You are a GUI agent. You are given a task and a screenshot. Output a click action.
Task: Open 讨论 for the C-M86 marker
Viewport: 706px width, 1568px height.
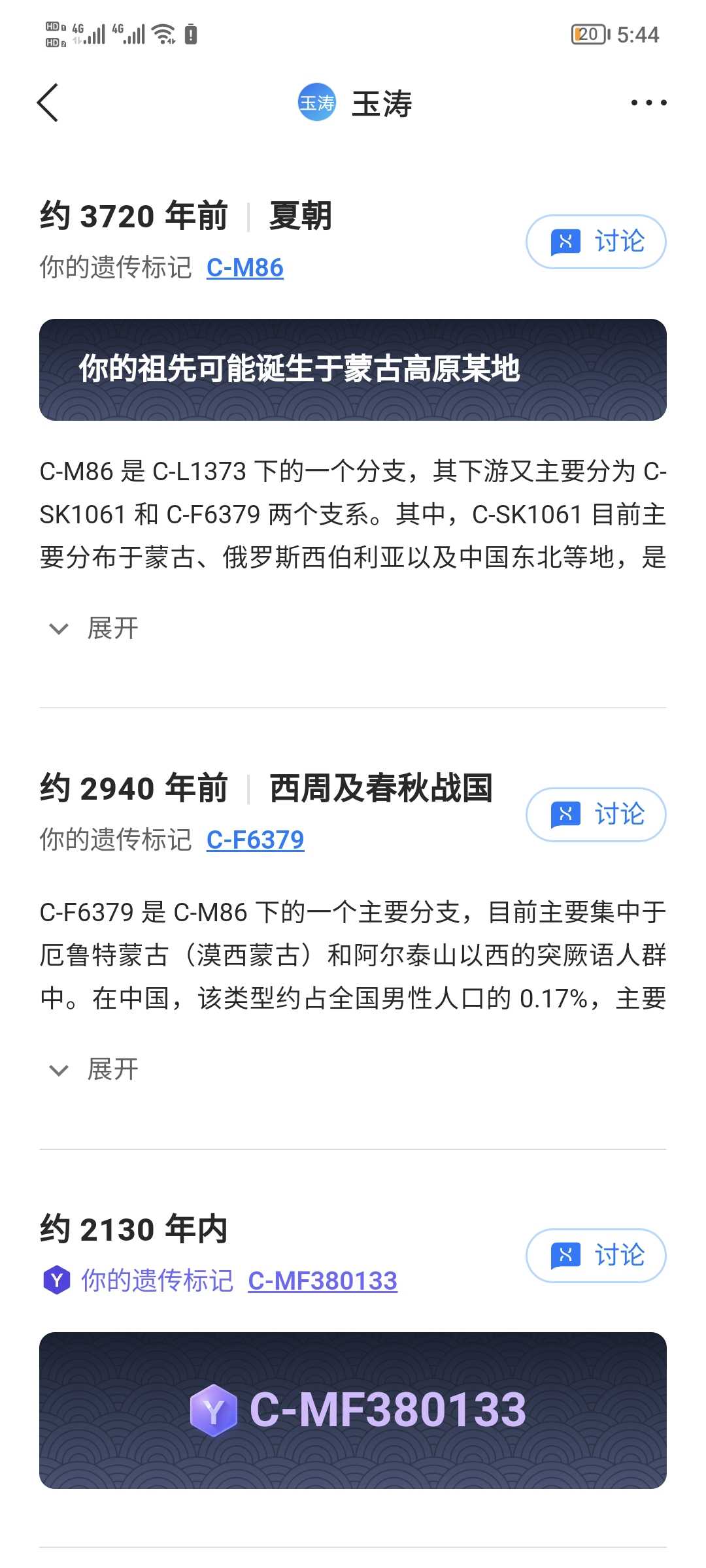pyautogui.click(x=596, y=242)
